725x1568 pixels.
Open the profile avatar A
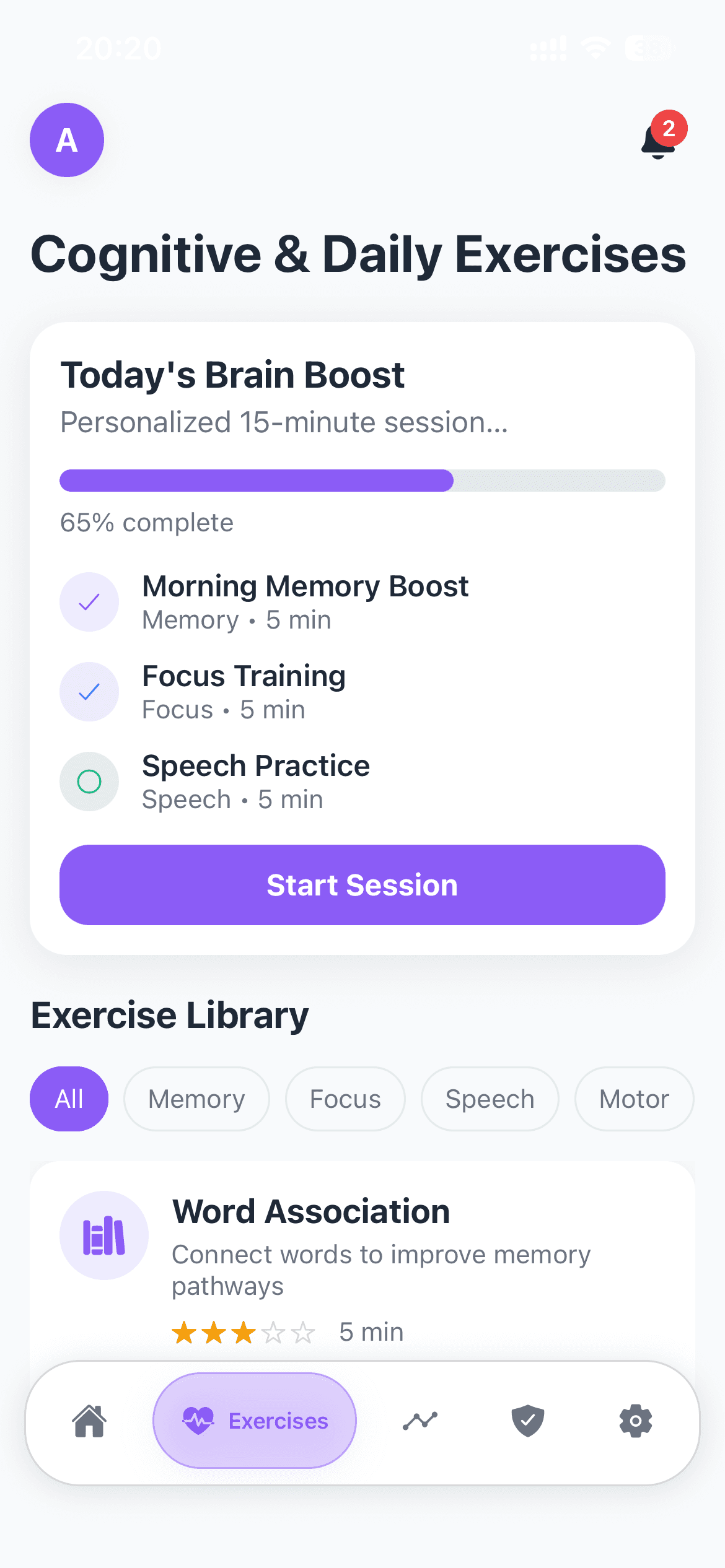[x=67, y=140]
